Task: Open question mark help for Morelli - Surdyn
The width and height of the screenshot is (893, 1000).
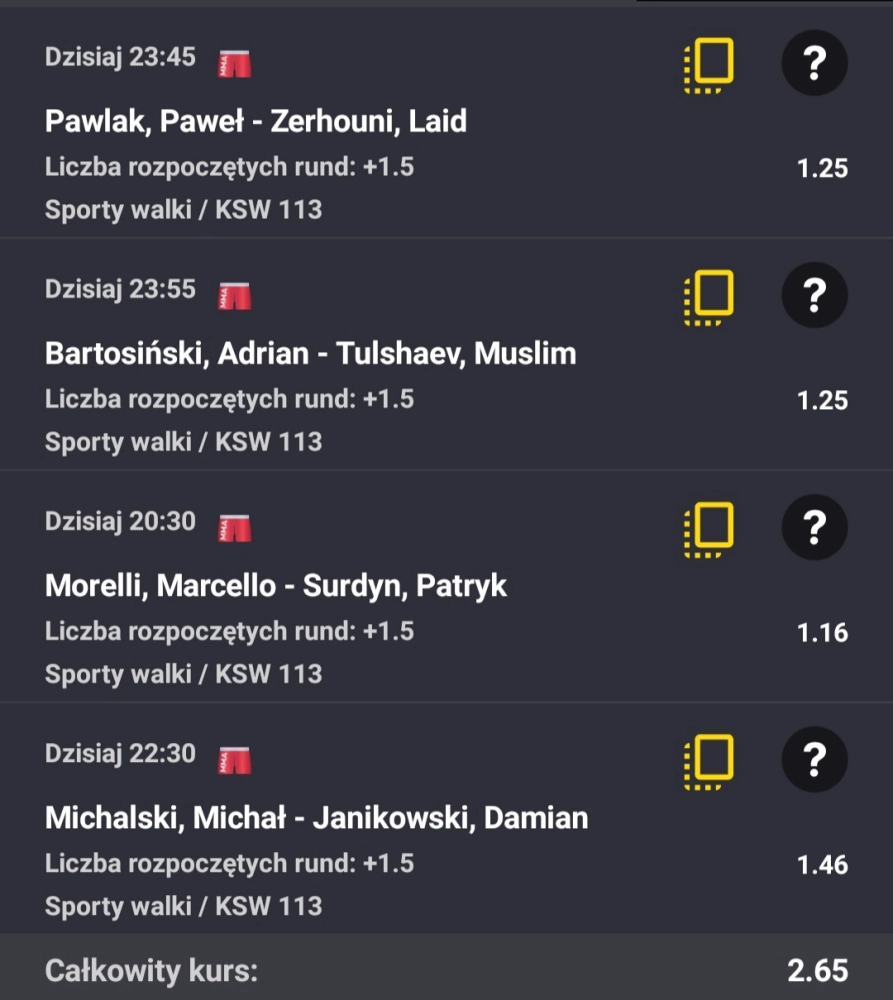Action: 814,527
